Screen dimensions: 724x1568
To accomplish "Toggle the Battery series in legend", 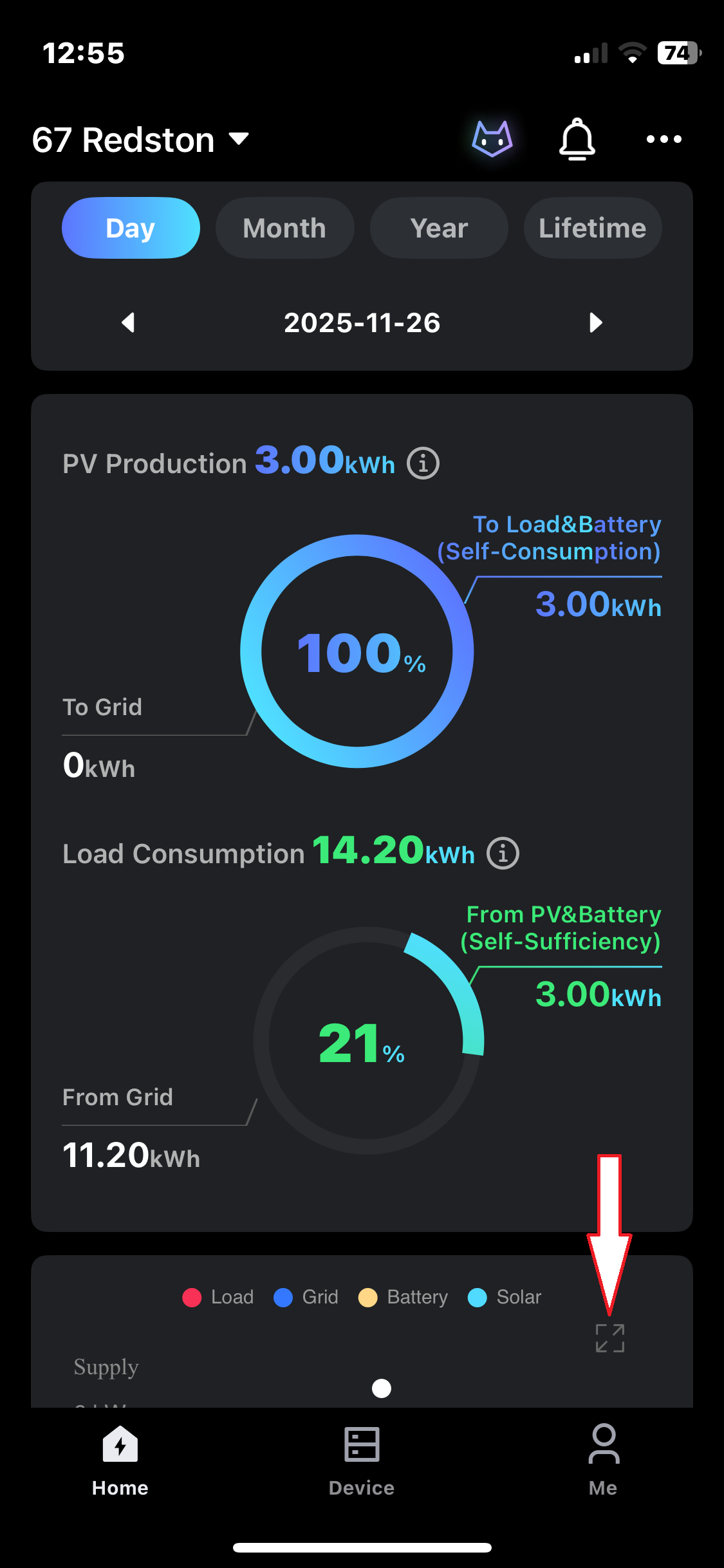I will [404, 1297].
